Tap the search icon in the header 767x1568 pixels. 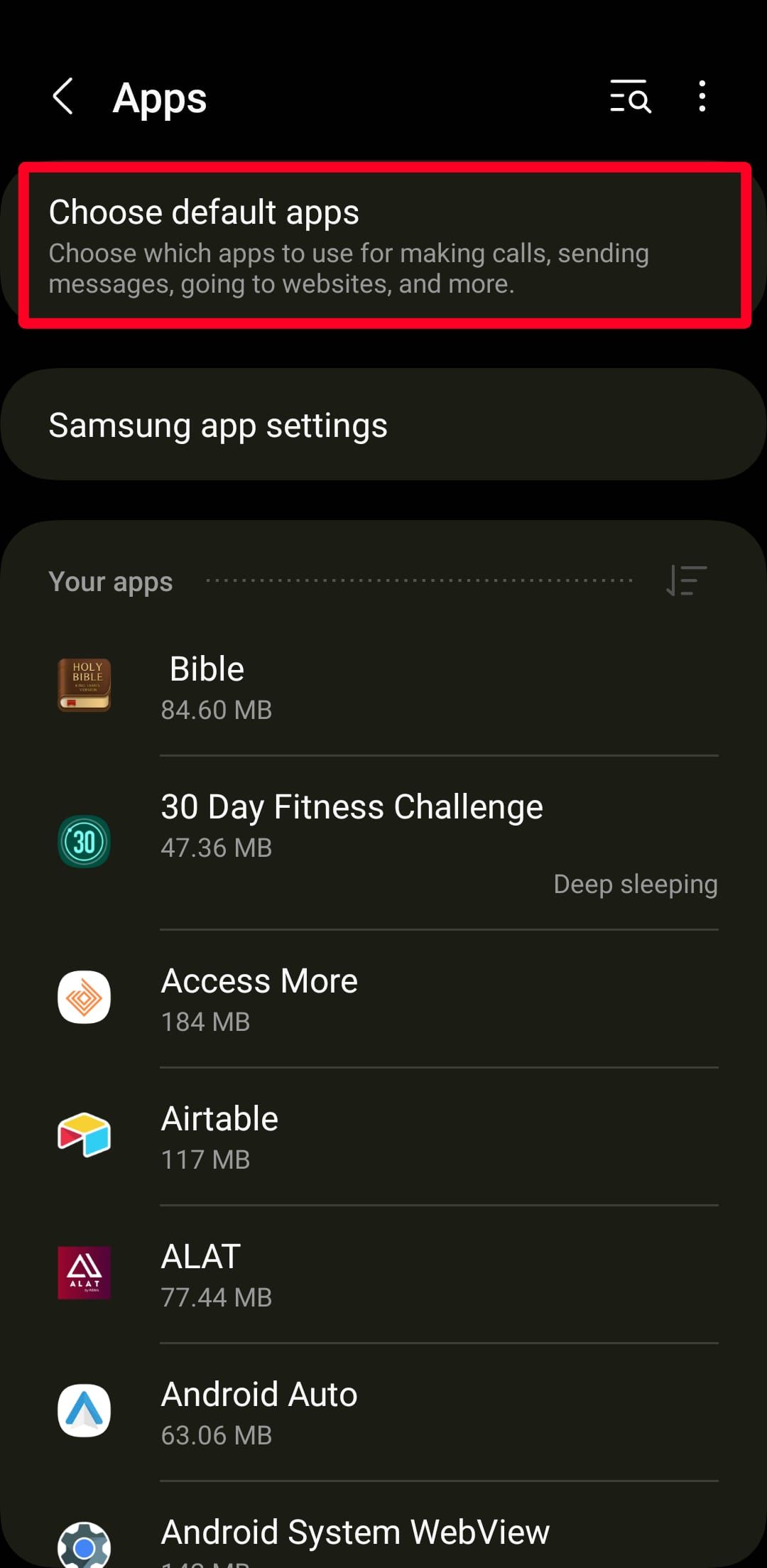(629, 97)
